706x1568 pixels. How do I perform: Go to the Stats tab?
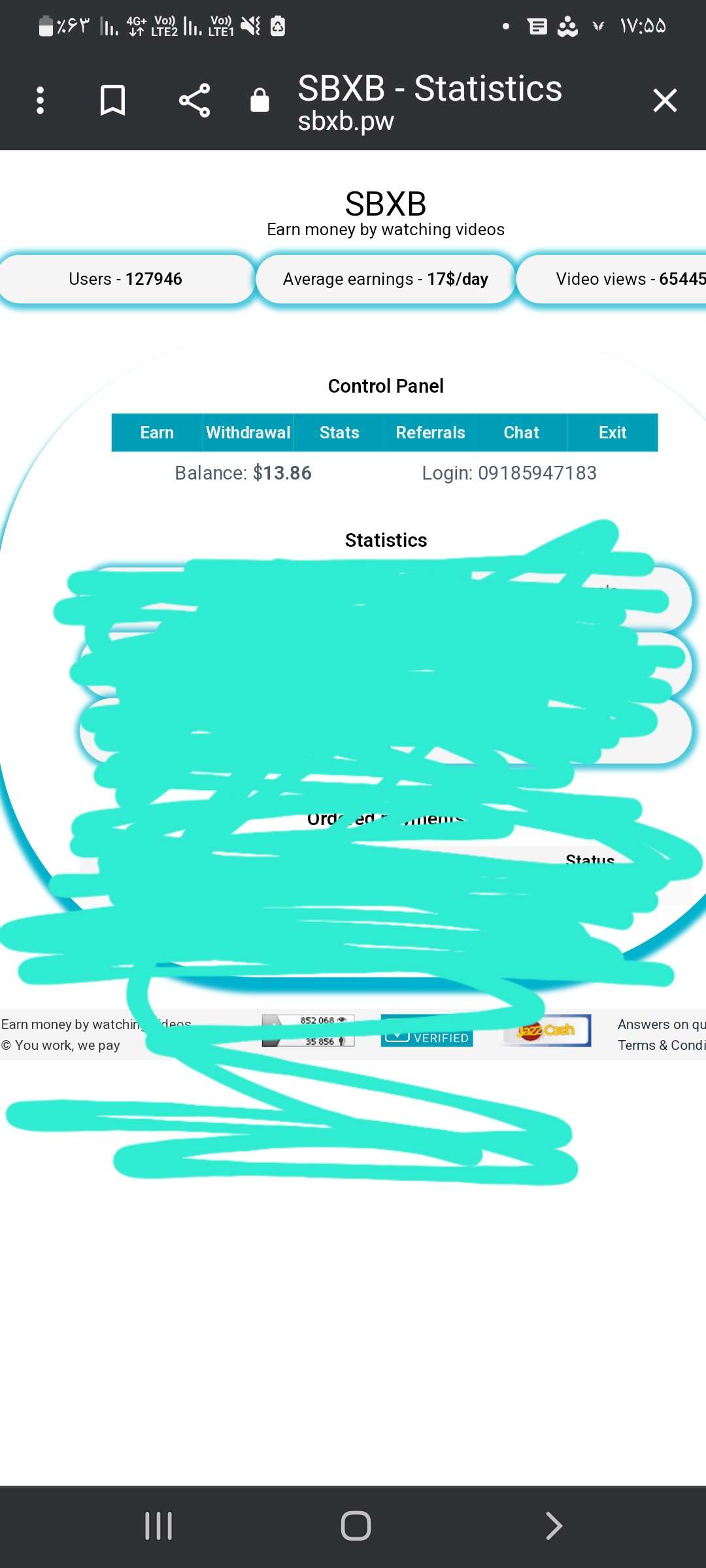[339, 433]
